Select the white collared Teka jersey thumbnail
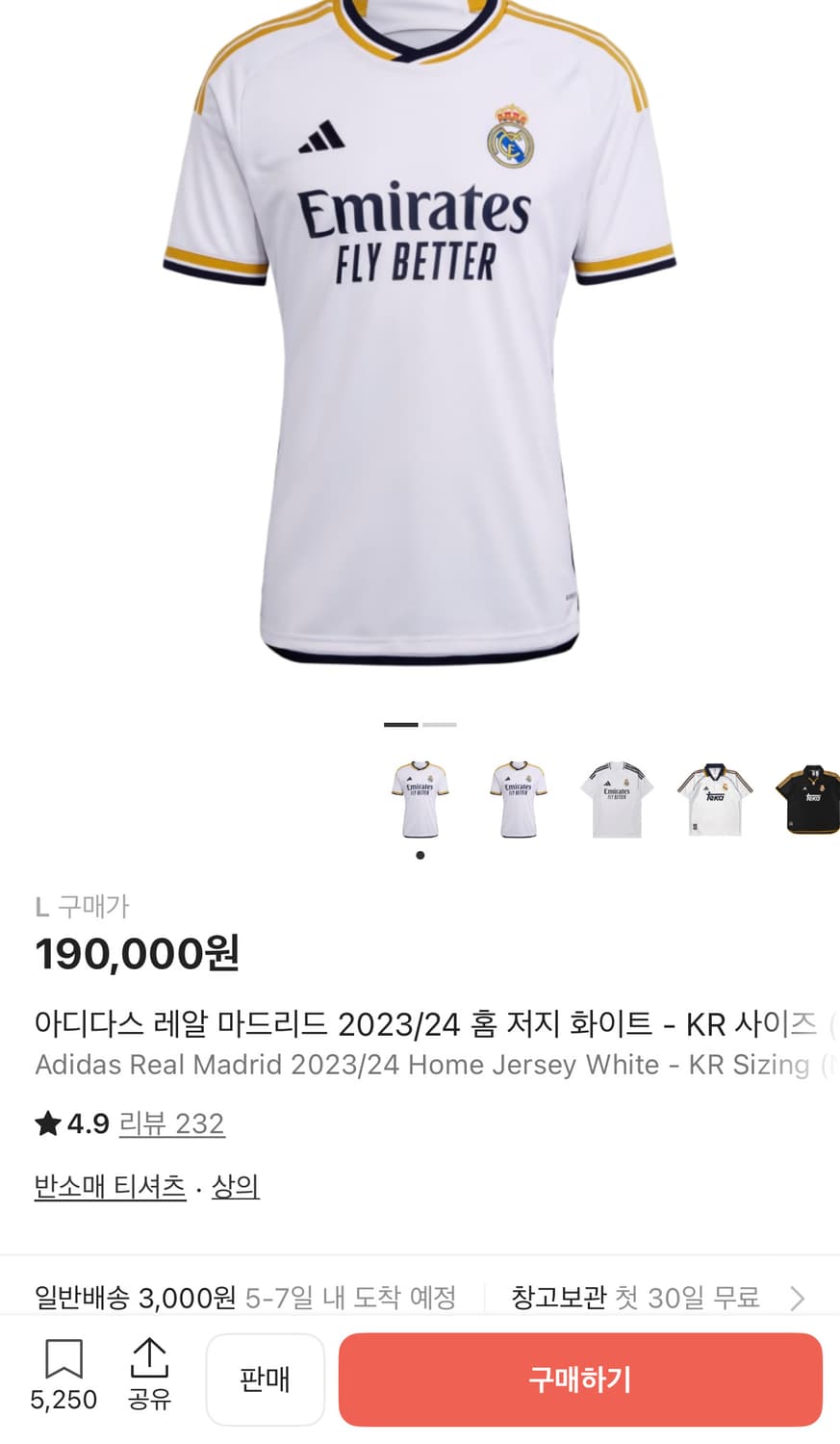Viewport: 840px width, 1444px height. (715, 799)
